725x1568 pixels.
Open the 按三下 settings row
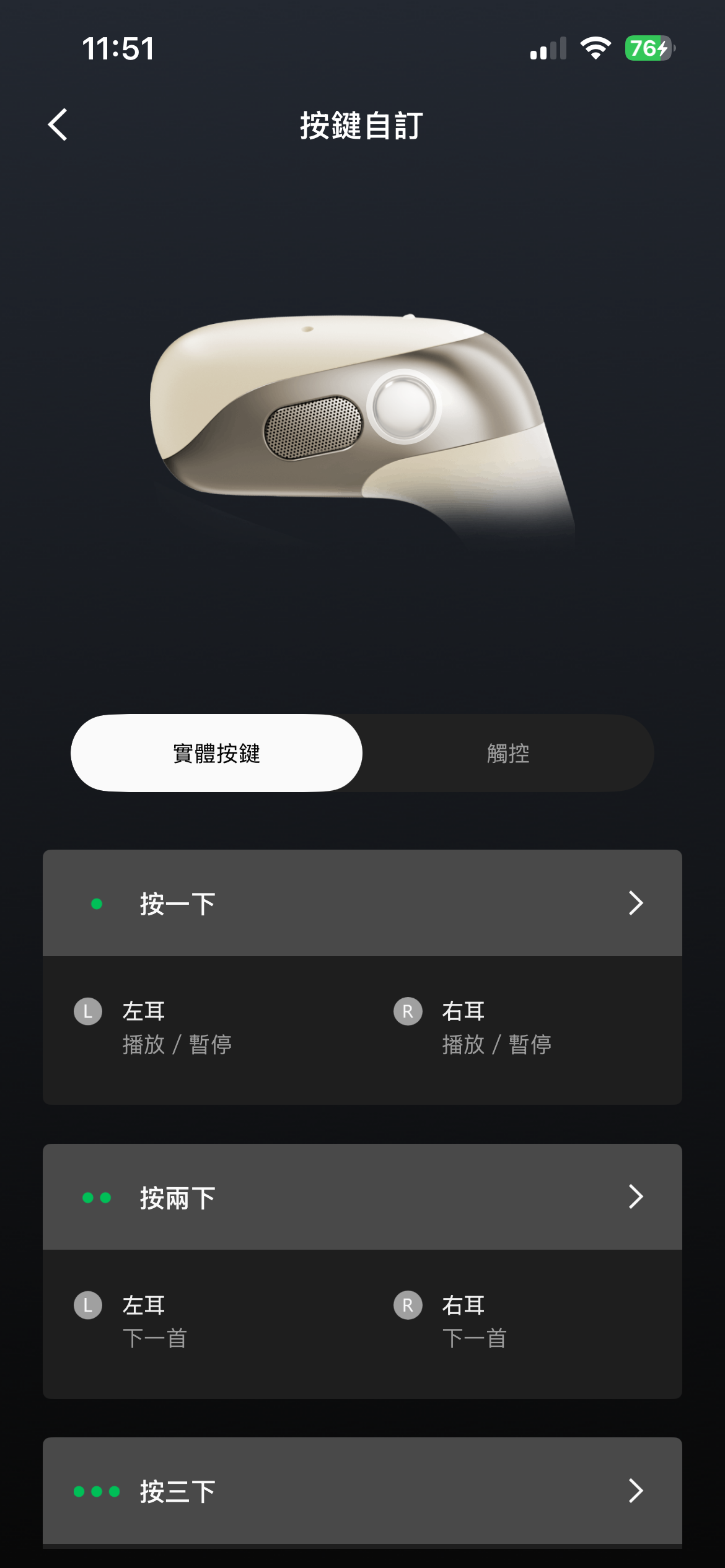pyautogui.click(x=362, y=1491)
